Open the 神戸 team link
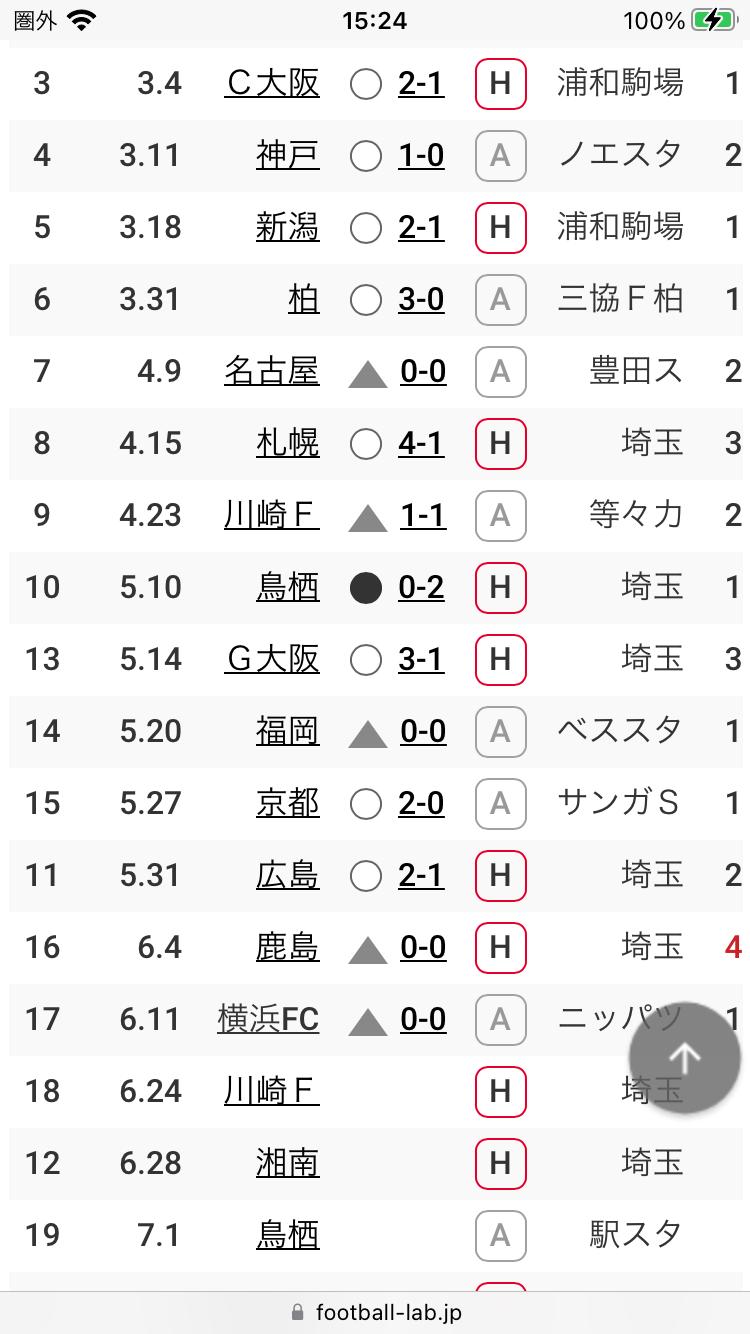The image size is (750, 1334). click(x=288, y=155)
